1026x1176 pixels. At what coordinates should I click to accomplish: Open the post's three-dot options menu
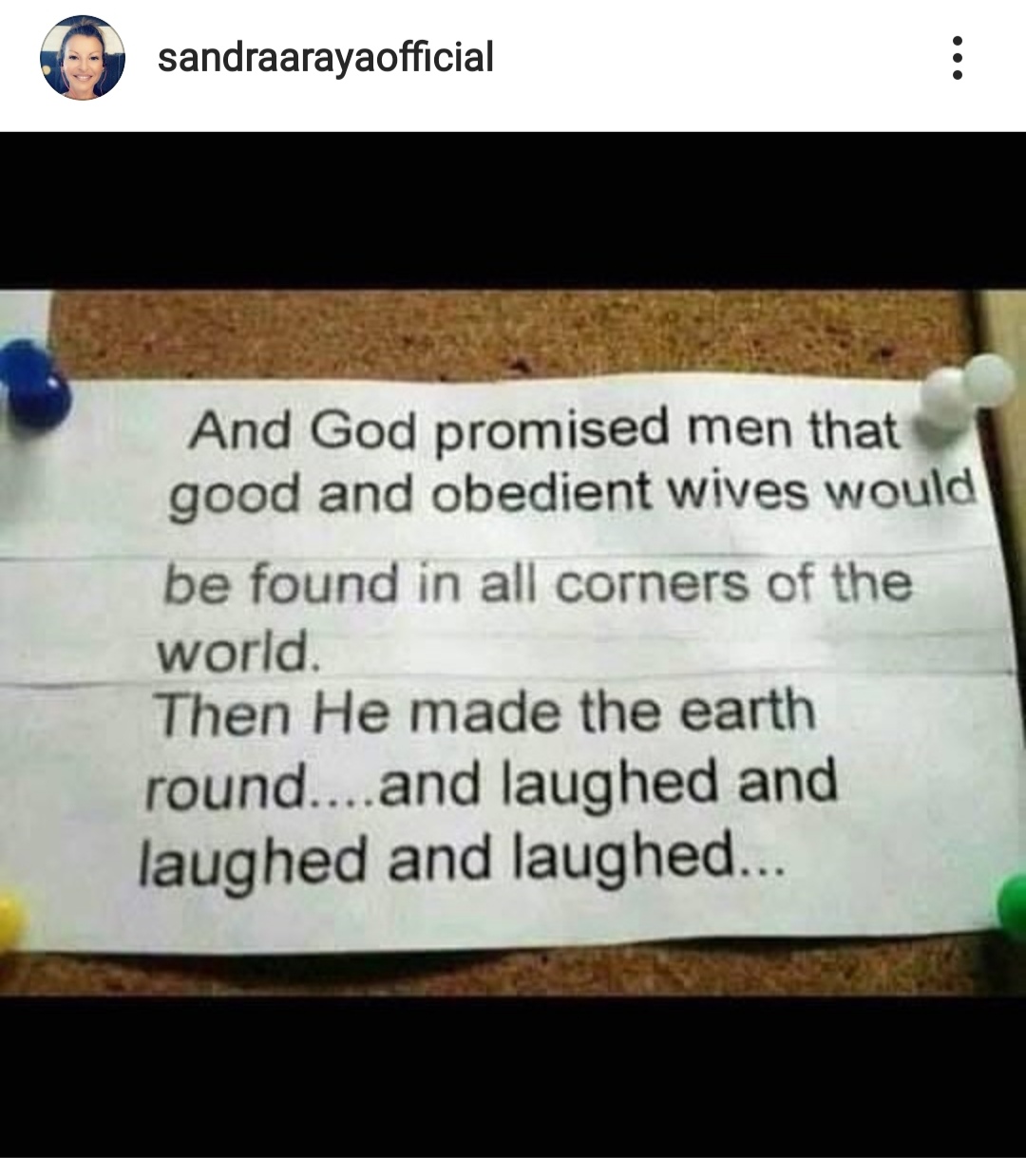[x=957, y=58]
